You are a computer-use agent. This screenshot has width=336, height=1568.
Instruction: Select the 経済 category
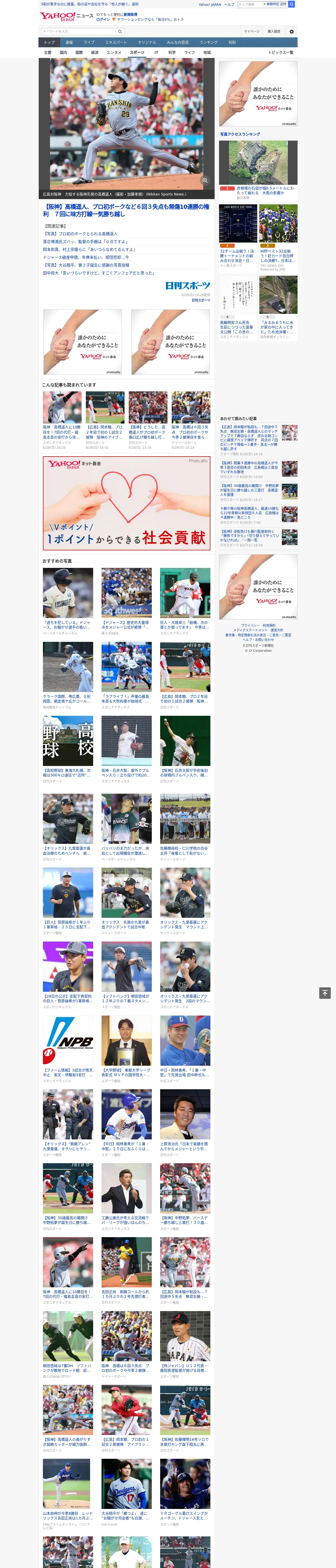coord(94,52)
